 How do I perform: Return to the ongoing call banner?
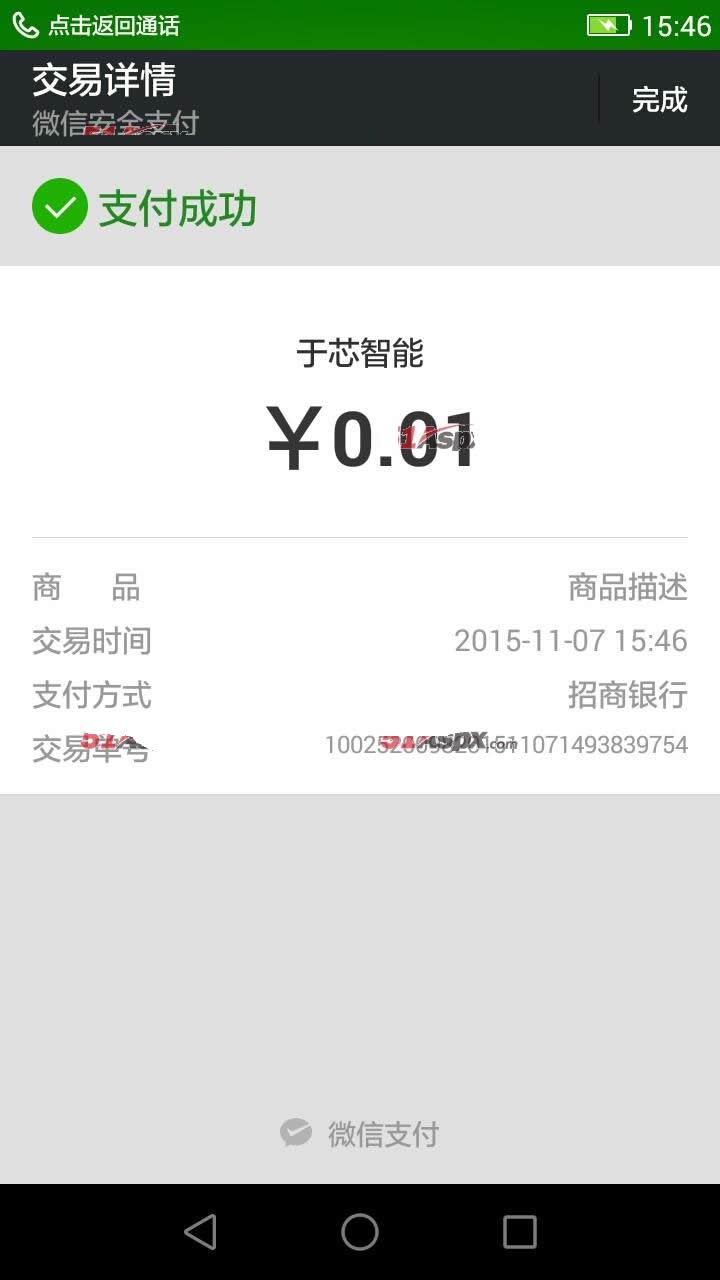96,25
